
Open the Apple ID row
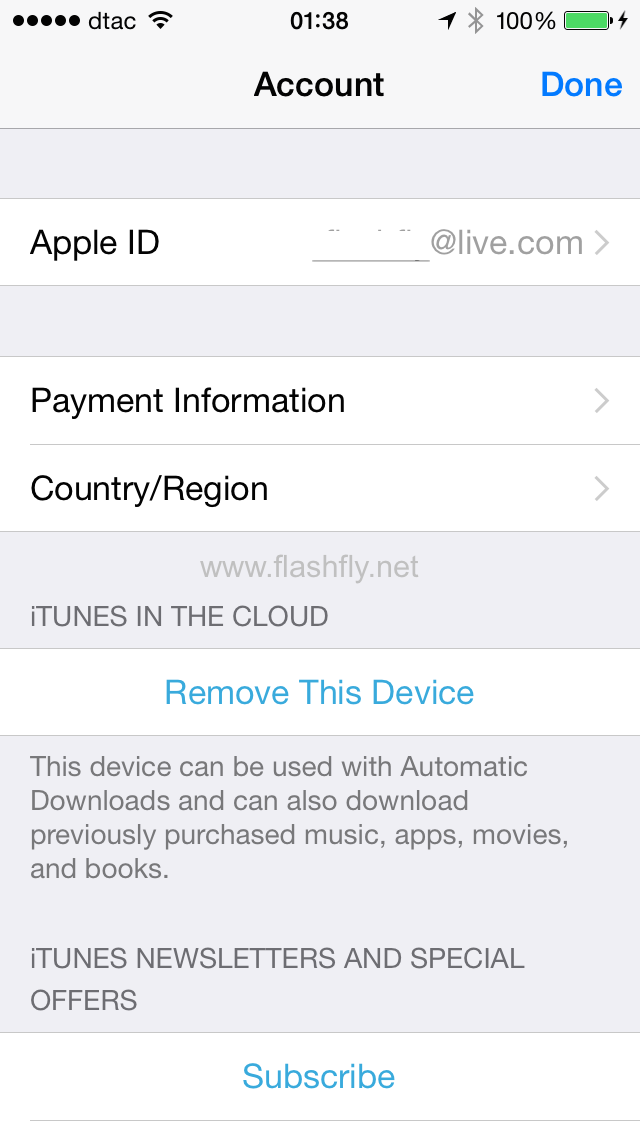320,243
